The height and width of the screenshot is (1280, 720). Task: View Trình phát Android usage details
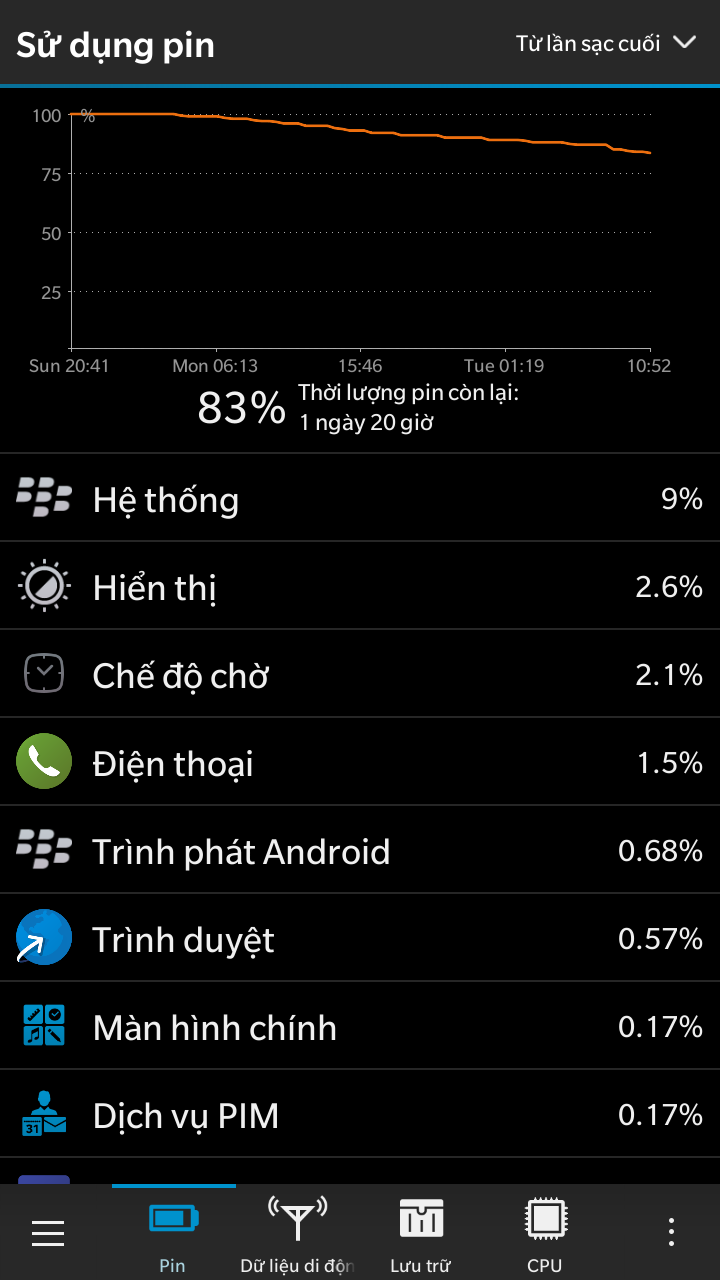(x=360, y=850)
